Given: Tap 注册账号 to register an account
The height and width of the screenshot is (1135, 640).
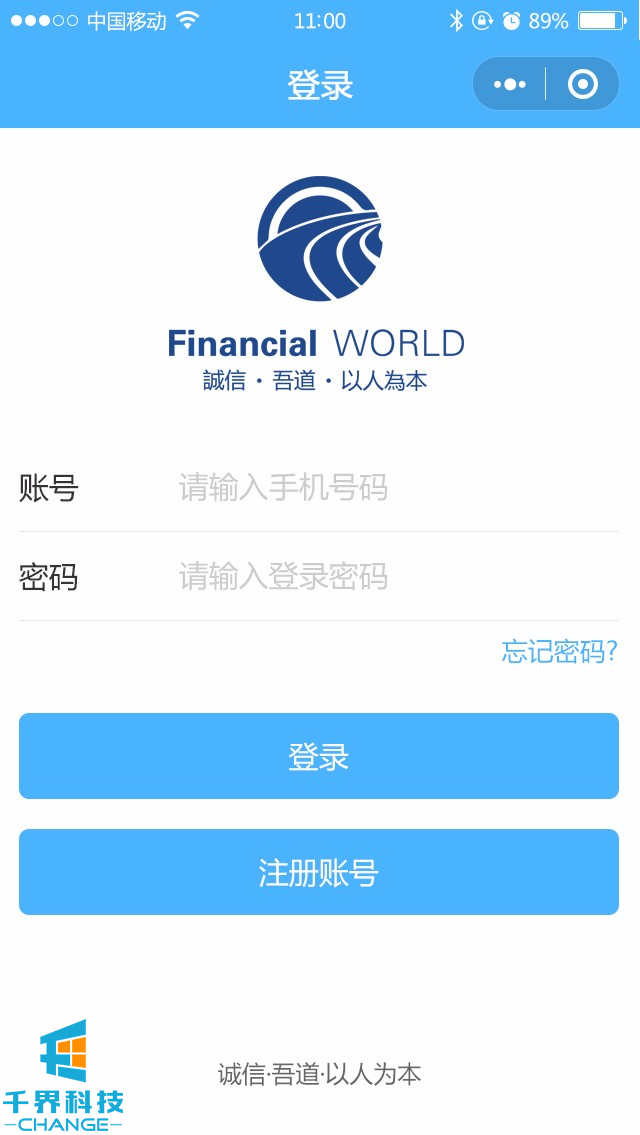Looking at the screenshot, I should coord(319,872).
